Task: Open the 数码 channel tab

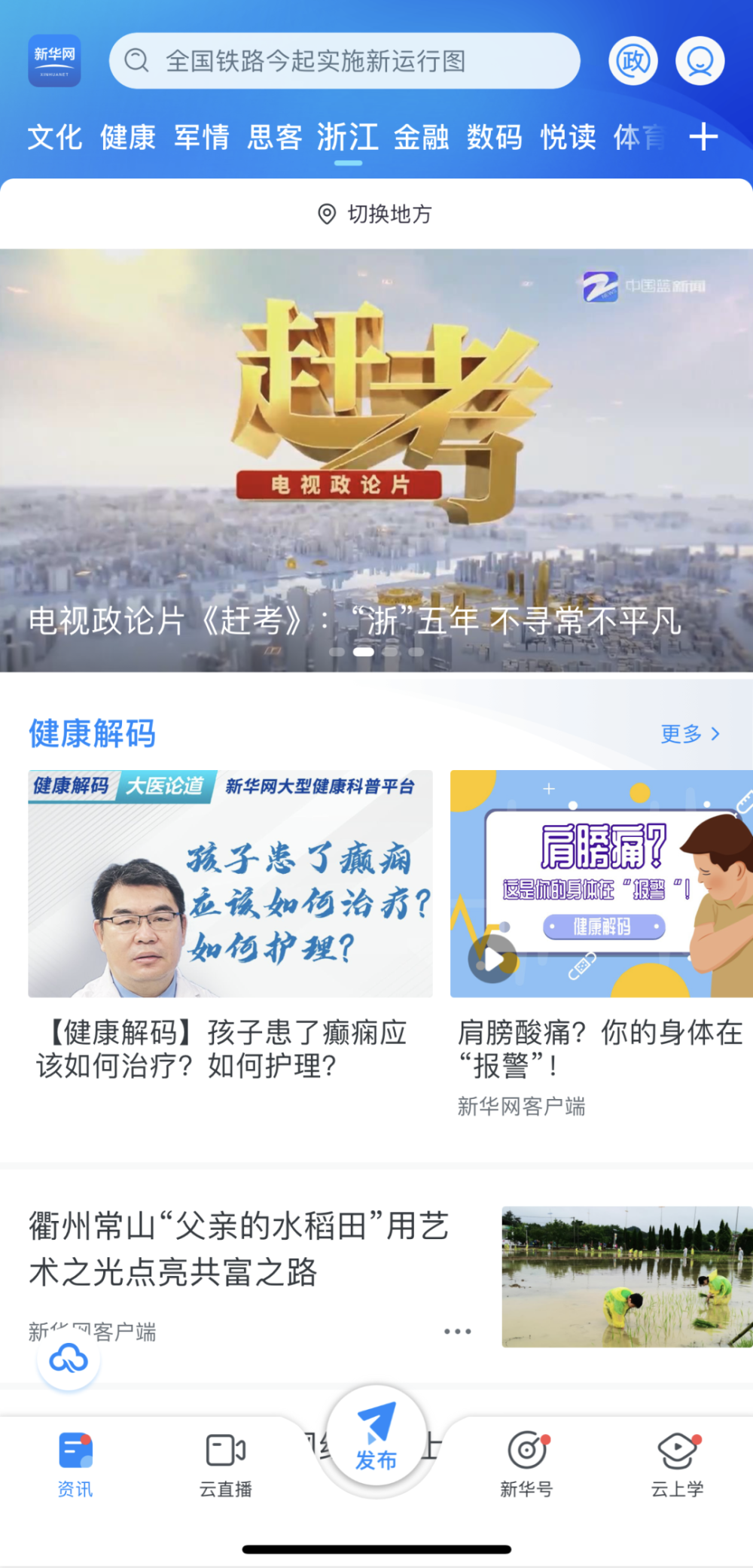Action: tap(494, 138)
